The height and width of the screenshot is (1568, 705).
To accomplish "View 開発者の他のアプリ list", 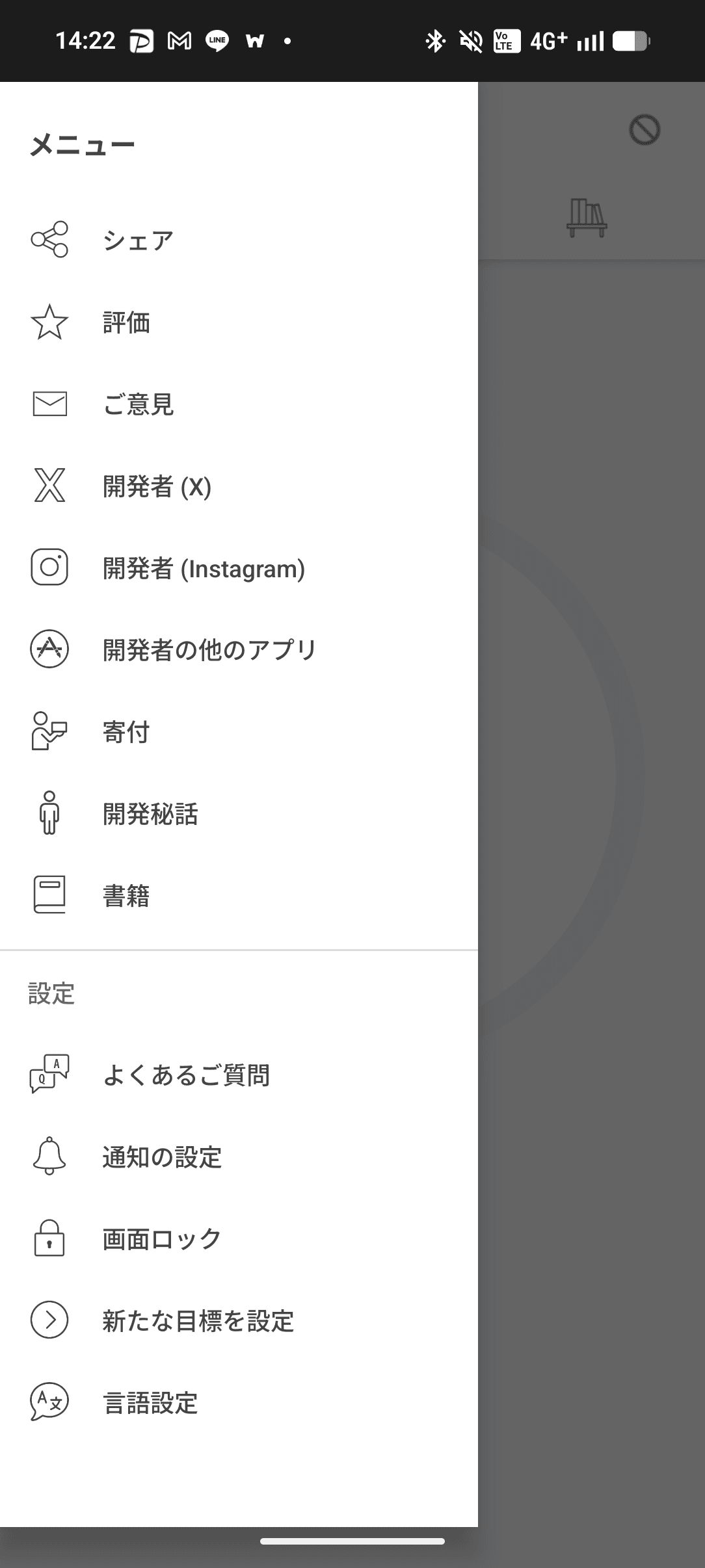I will click(209, 649).
